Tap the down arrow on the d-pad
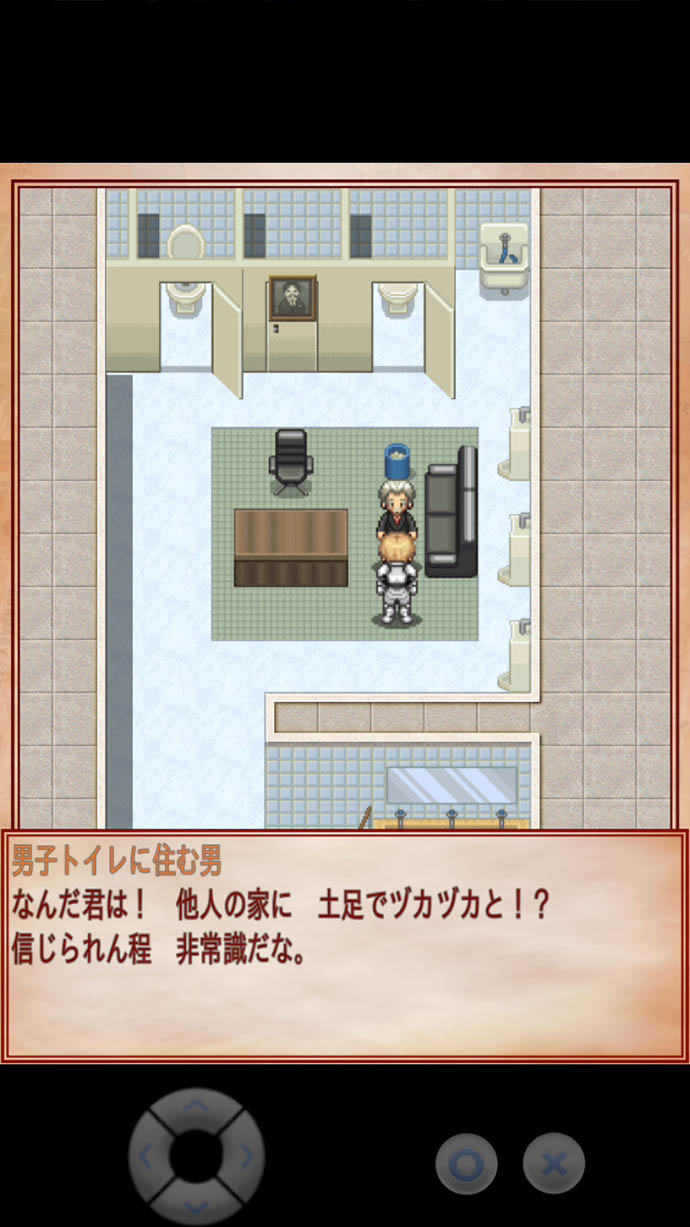The width and height of the screenshot is (690, 1227). (197, 1206)
